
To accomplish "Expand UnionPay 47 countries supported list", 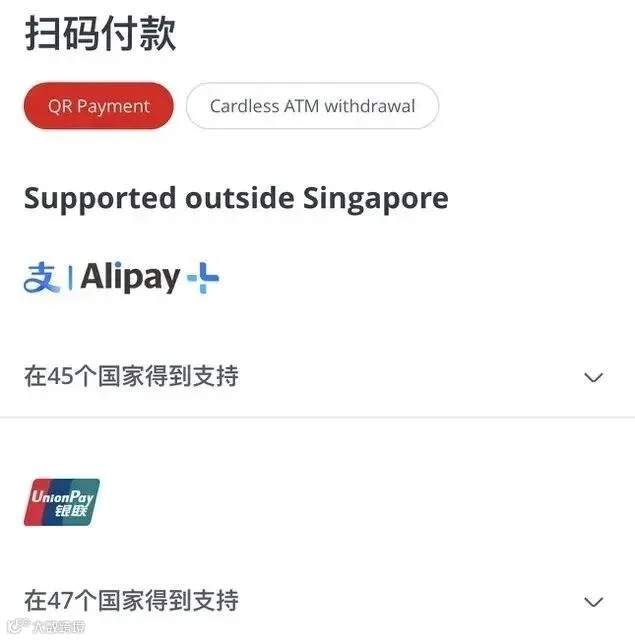I will (x=313, y=601).
